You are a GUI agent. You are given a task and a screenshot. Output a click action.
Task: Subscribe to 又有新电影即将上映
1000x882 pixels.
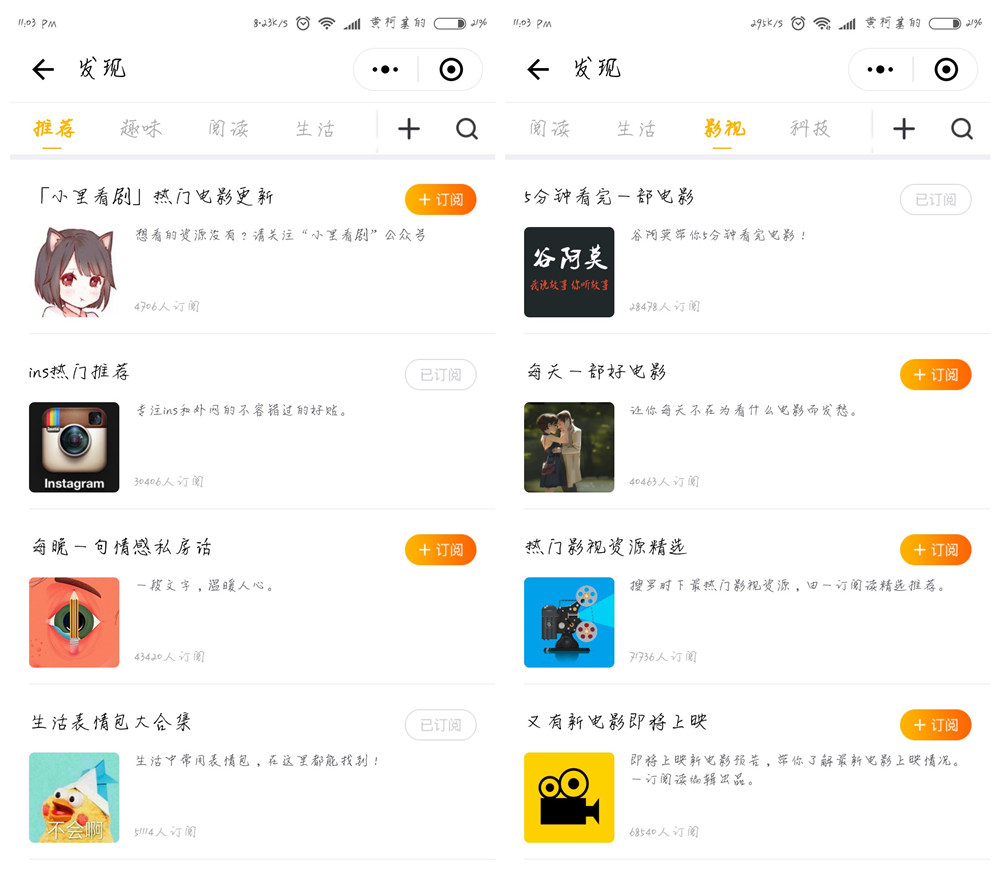pos(935,725)
